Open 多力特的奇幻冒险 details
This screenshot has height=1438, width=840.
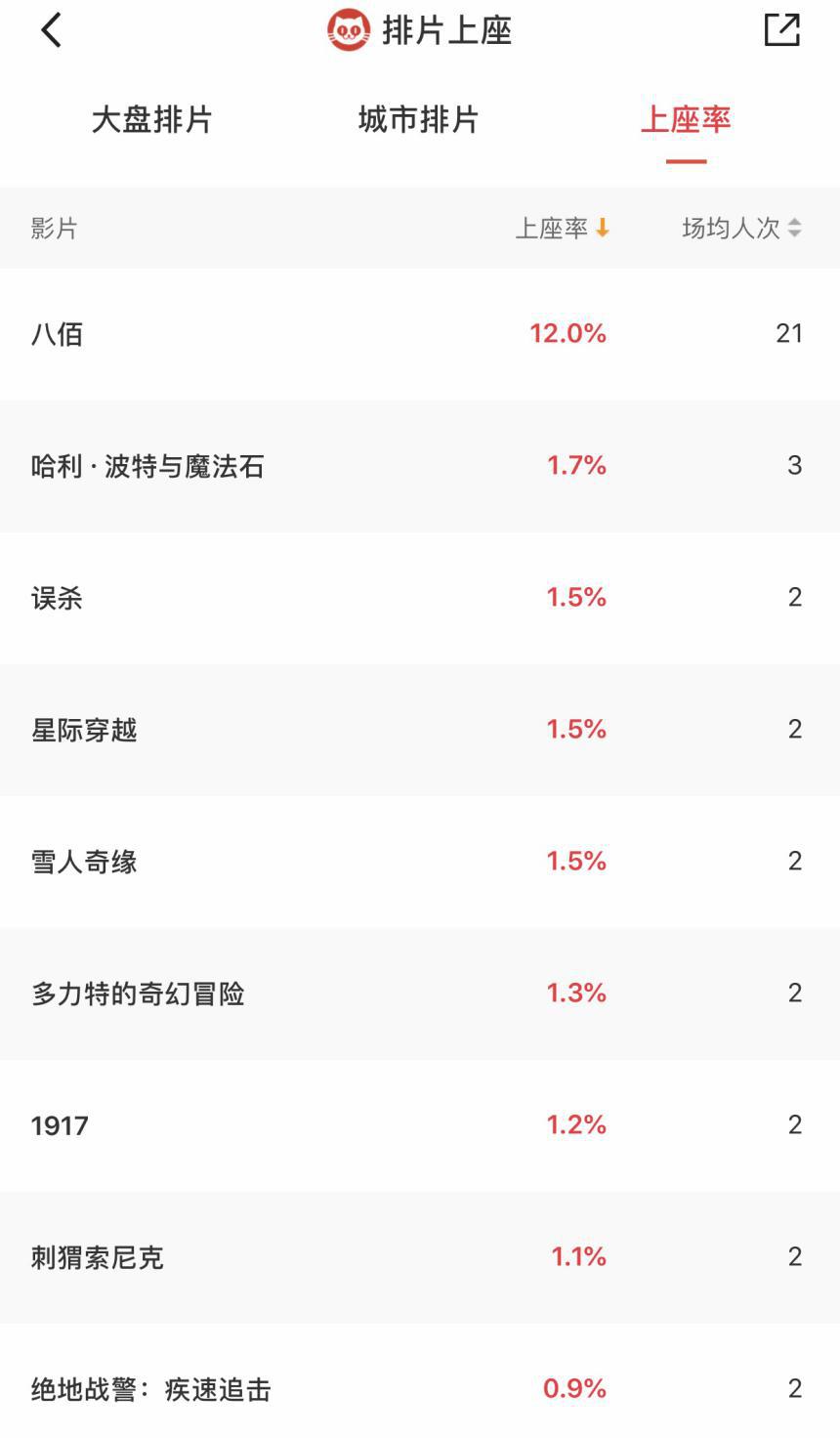tap(420, 994)
